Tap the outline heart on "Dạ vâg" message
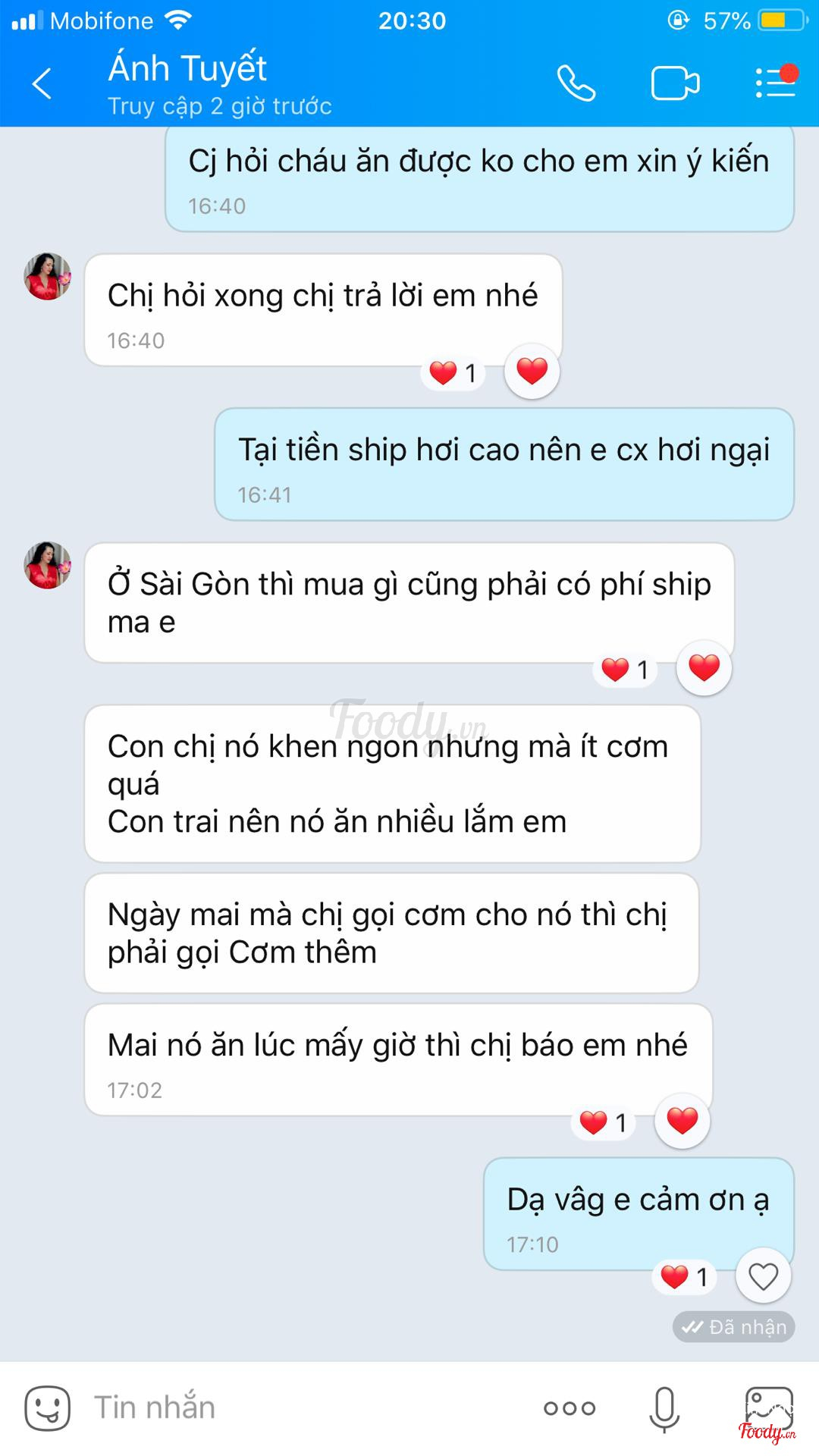This screenshot has width=819, height=1456. point(763,1277)
